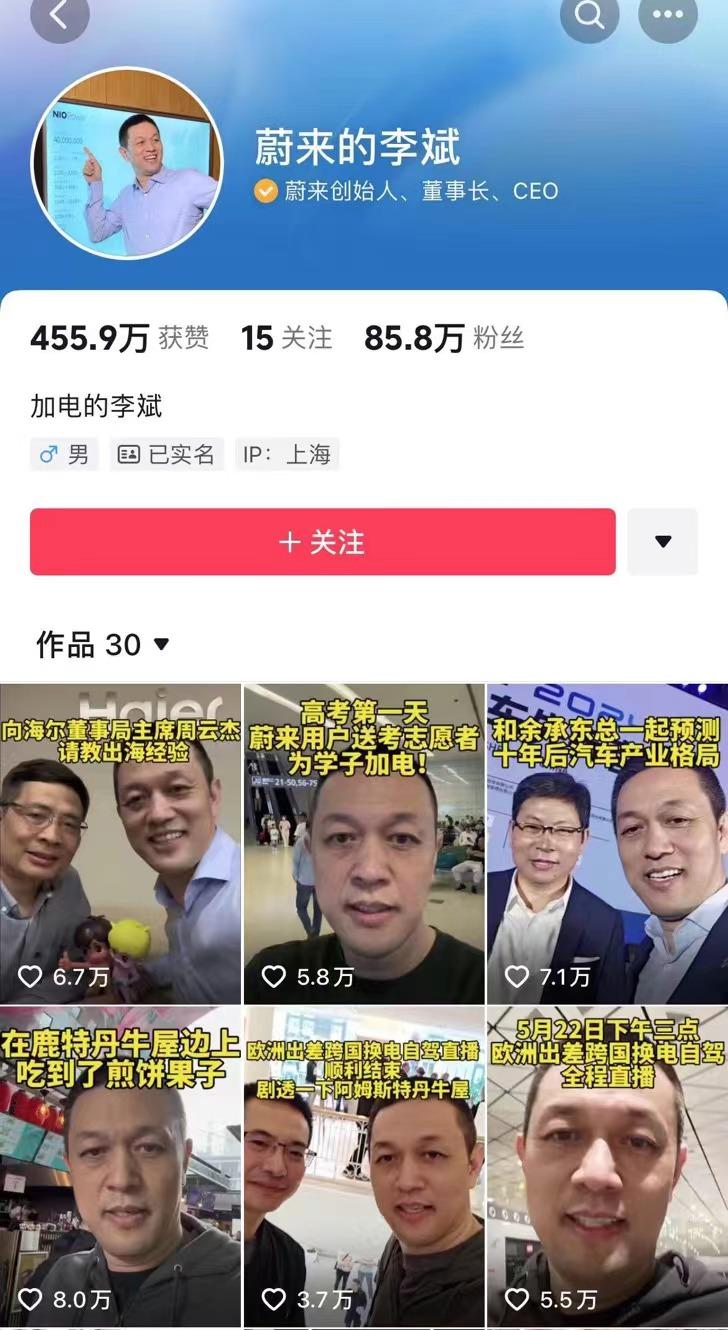View the profile avatar photo
728x1330 pixels.
[x=126, y=163]
